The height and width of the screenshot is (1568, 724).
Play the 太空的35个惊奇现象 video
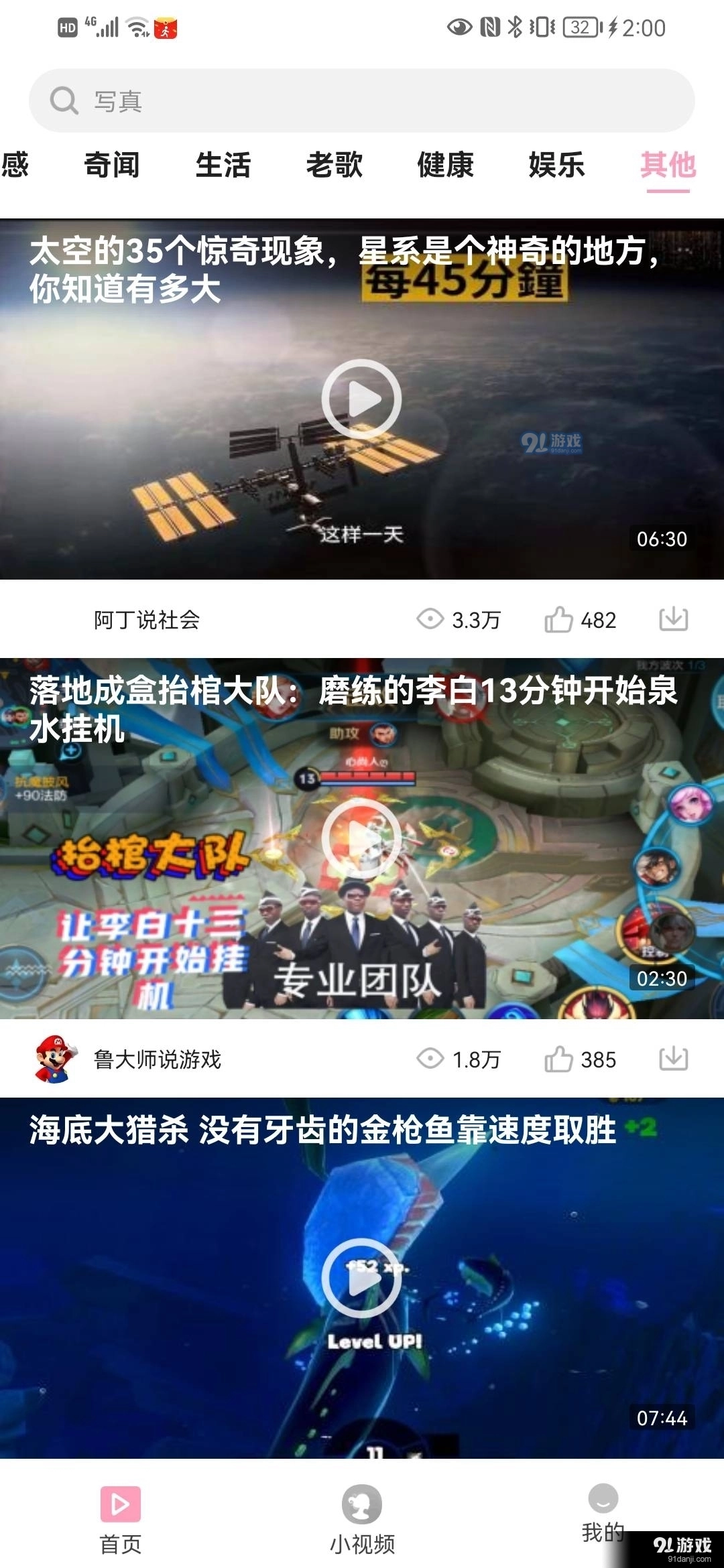tap(361, 399)
